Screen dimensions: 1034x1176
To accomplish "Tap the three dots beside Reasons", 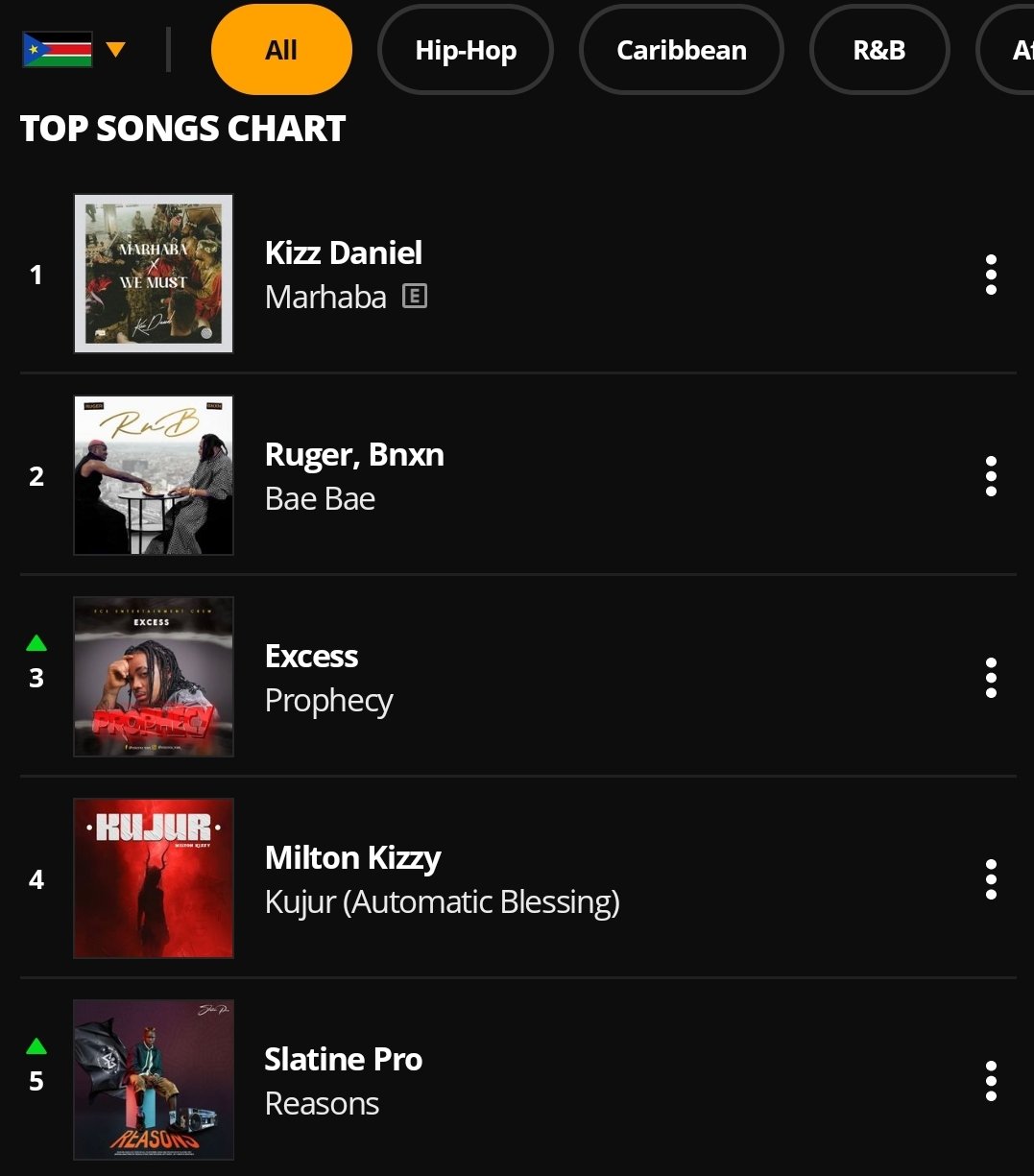I will click(991, 1082).
